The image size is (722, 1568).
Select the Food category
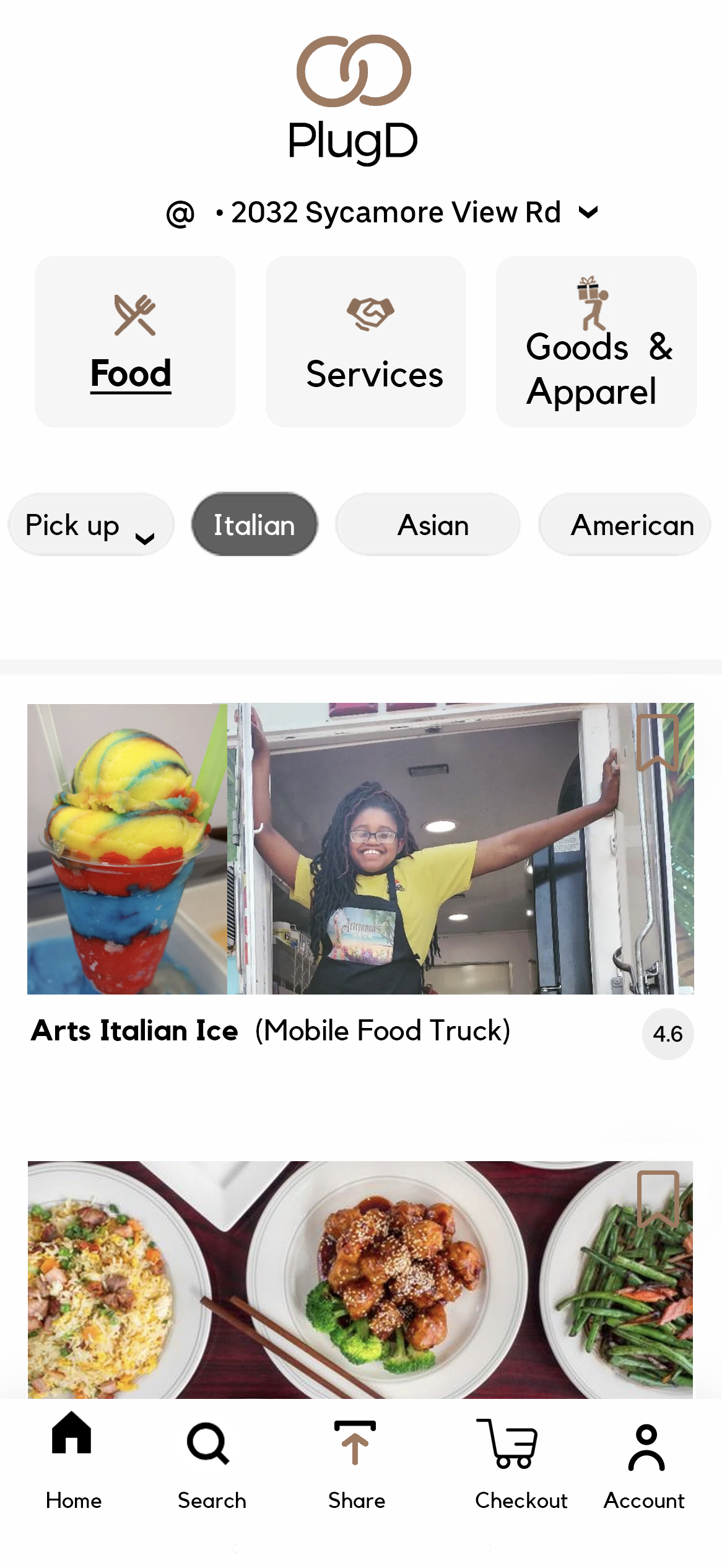pos(135,342)
